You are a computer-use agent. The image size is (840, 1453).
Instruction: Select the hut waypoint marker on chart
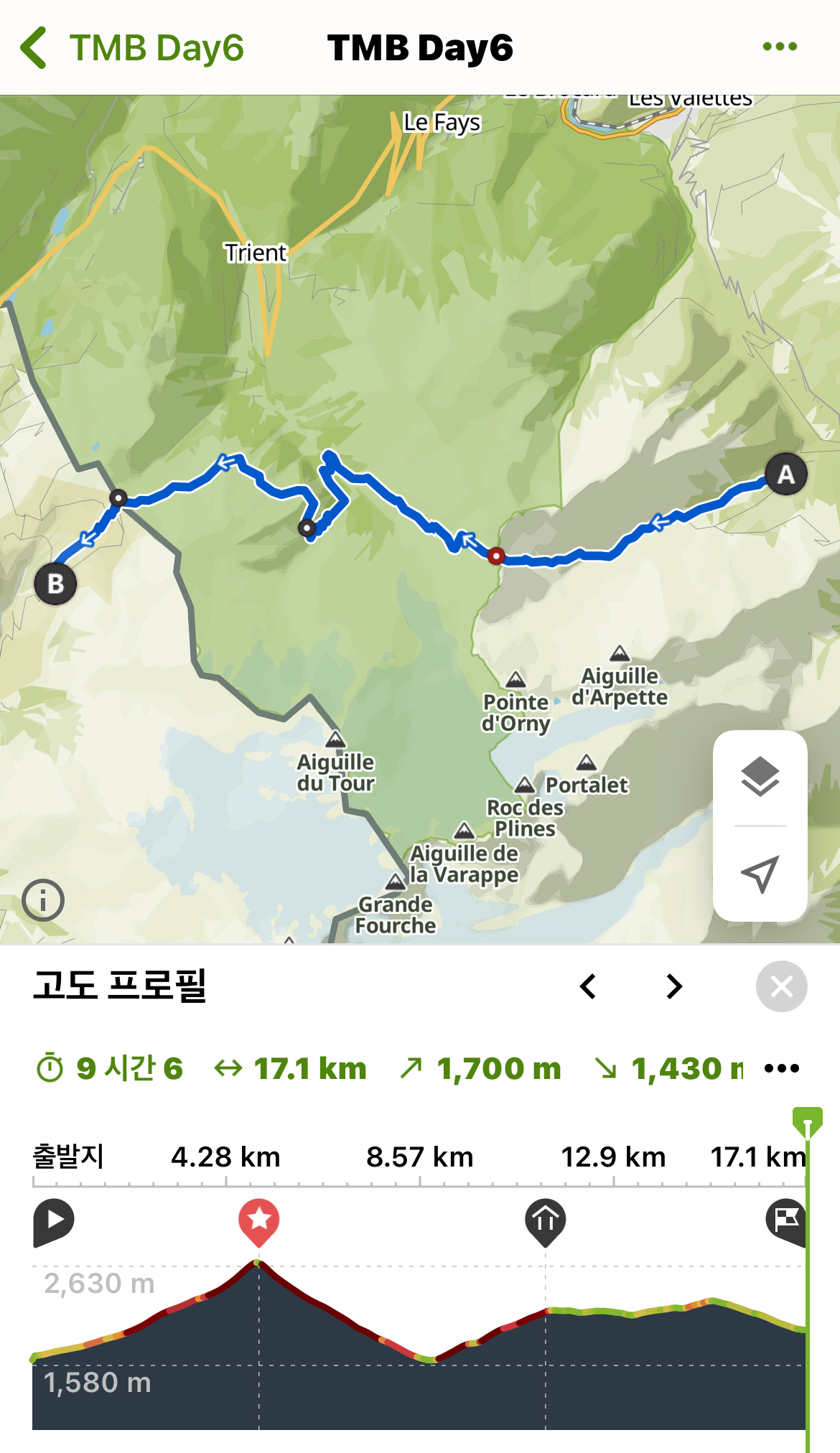(545, 1220)
